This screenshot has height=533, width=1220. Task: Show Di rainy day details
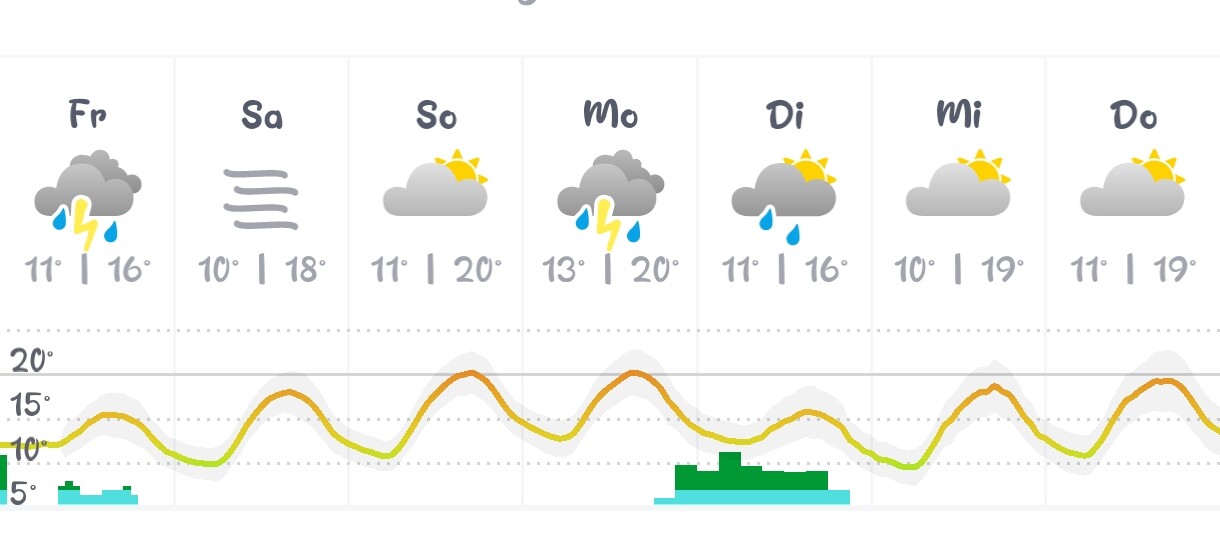pos(785,190)
